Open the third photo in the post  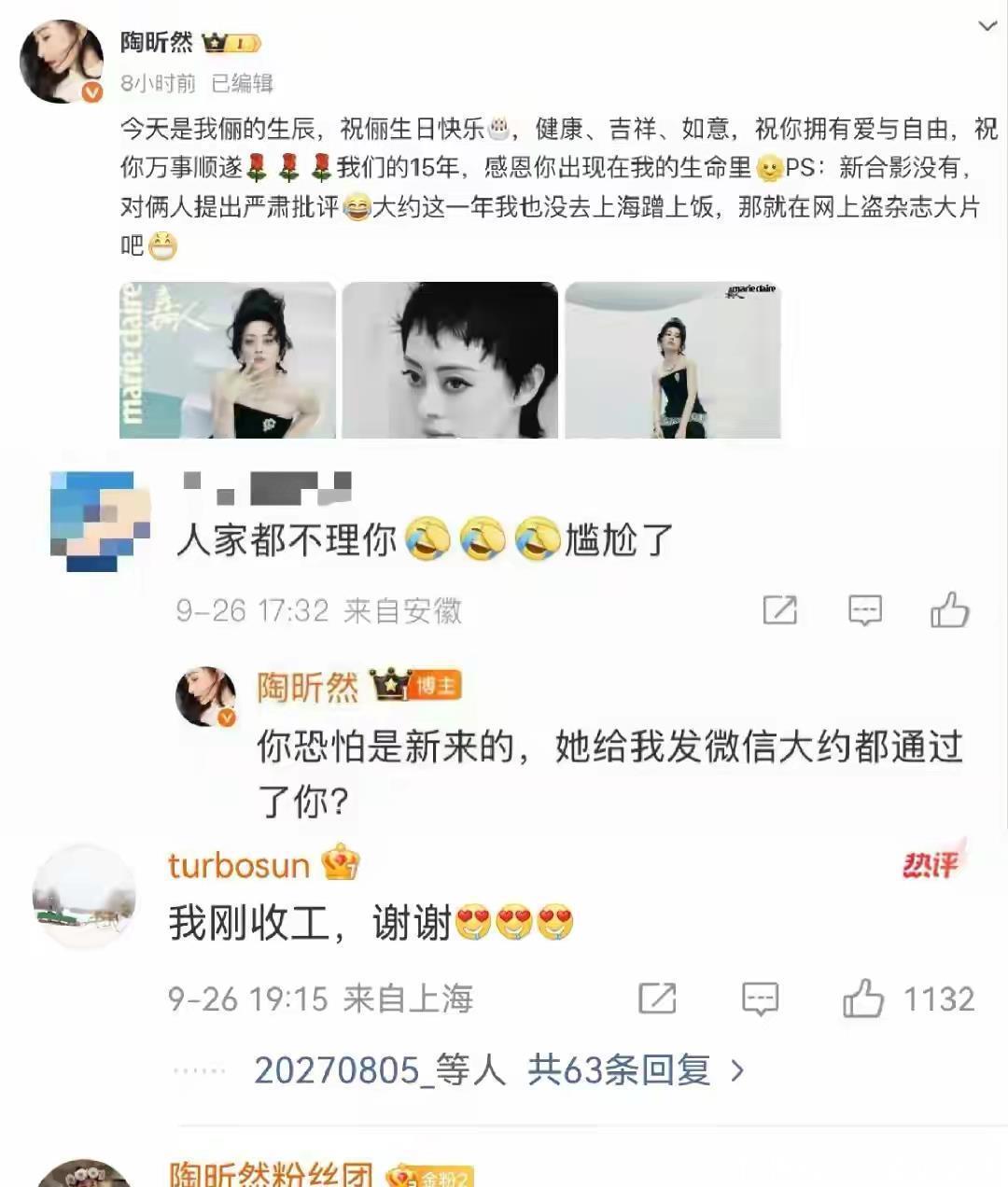[673, 360]
